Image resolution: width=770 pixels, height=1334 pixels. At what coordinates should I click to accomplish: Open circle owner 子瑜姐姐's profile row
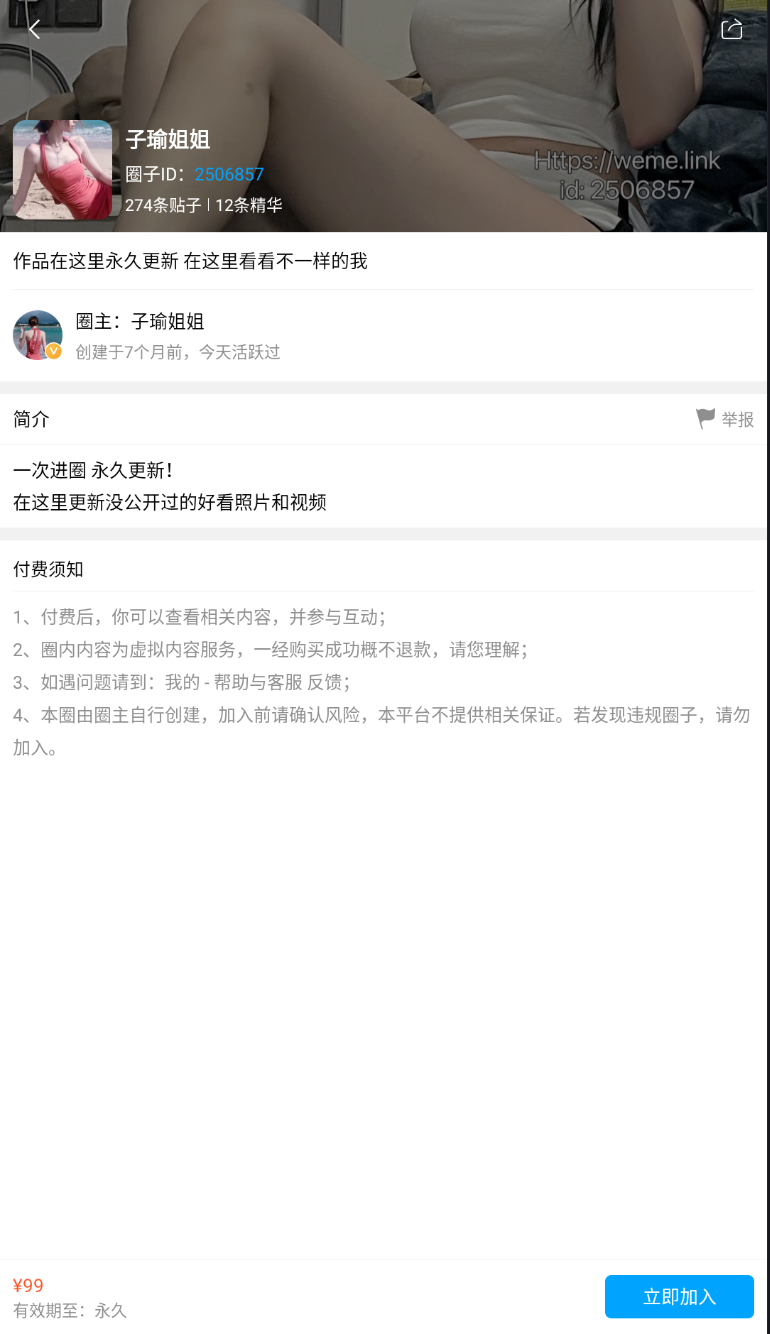tap(383, 335)
